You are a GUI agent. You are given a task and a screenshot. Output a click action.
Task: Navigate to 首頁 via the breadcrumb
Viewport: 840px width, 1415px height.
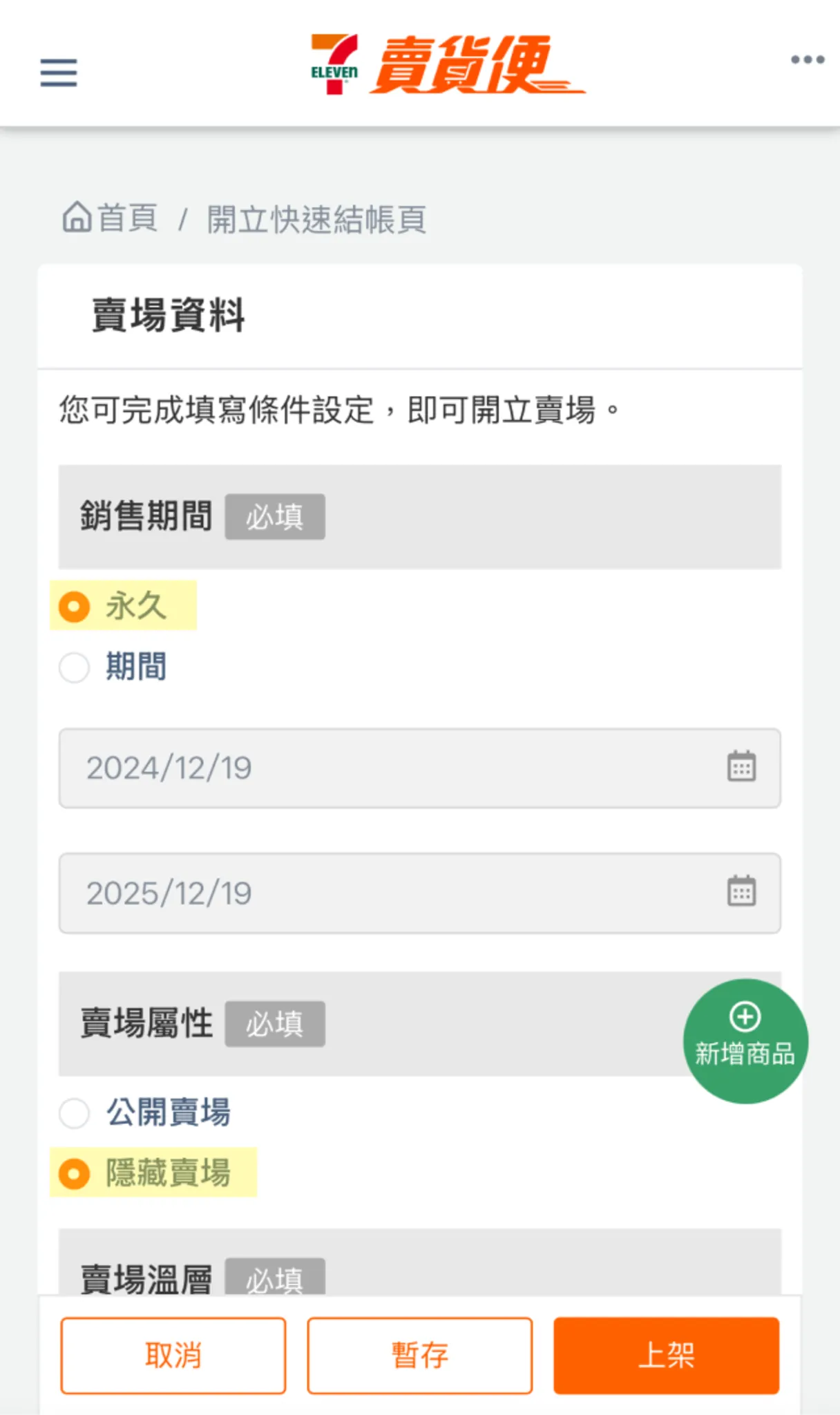click(x=128, y=216)
